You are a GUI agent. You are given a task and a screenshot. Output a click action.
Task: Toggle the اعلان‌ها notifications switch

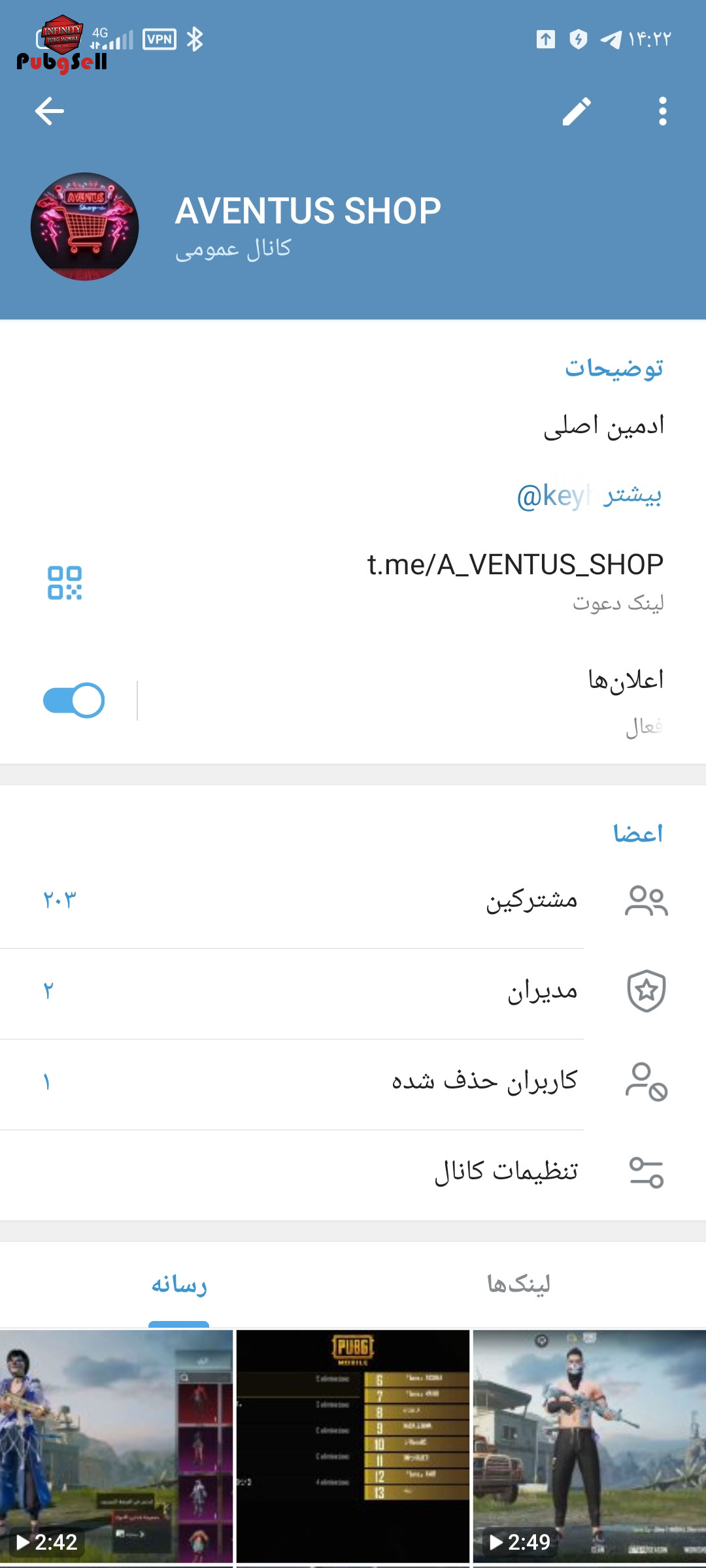[74, 700]
